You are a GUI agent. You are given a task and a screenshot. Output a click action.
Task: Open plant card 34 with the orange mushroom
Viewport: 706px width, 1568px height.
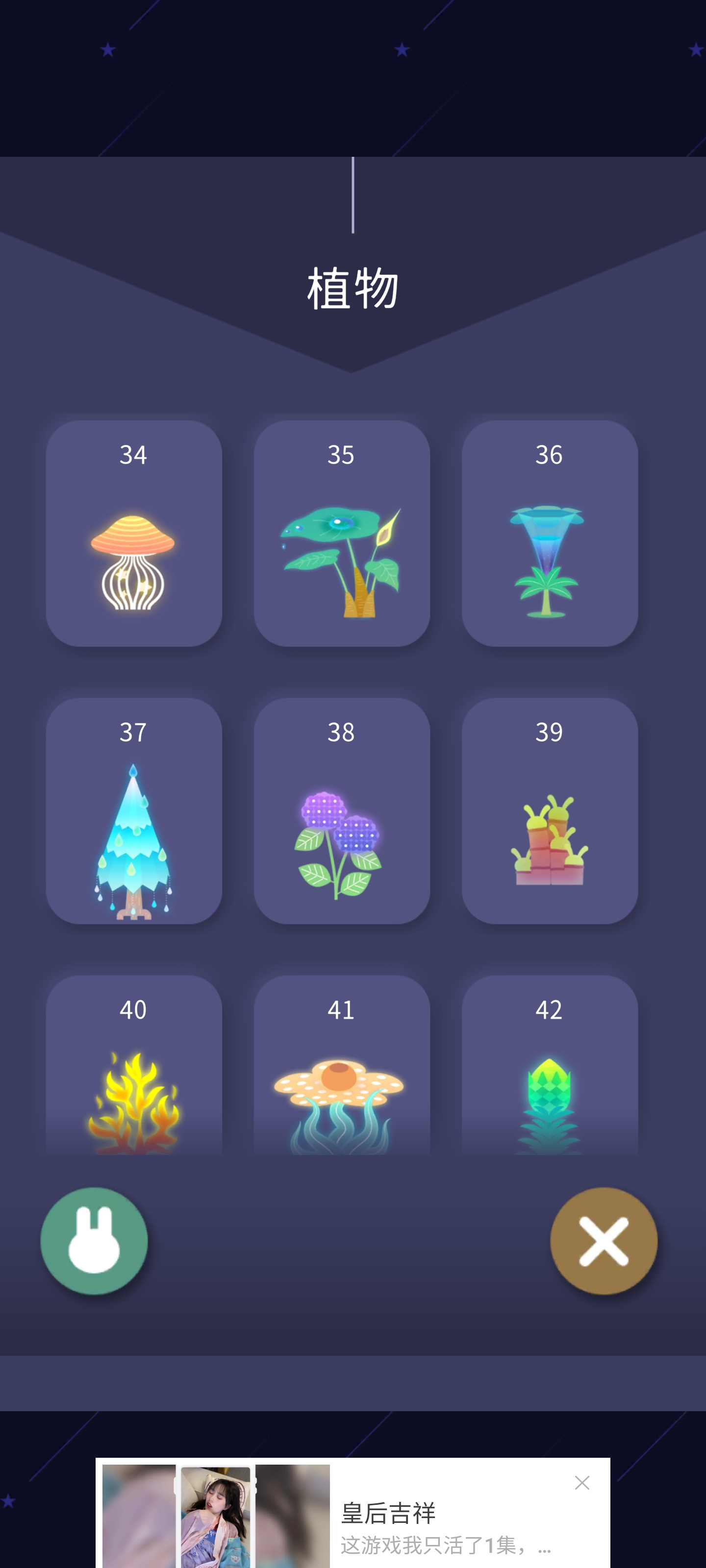(x=133, y=533)
